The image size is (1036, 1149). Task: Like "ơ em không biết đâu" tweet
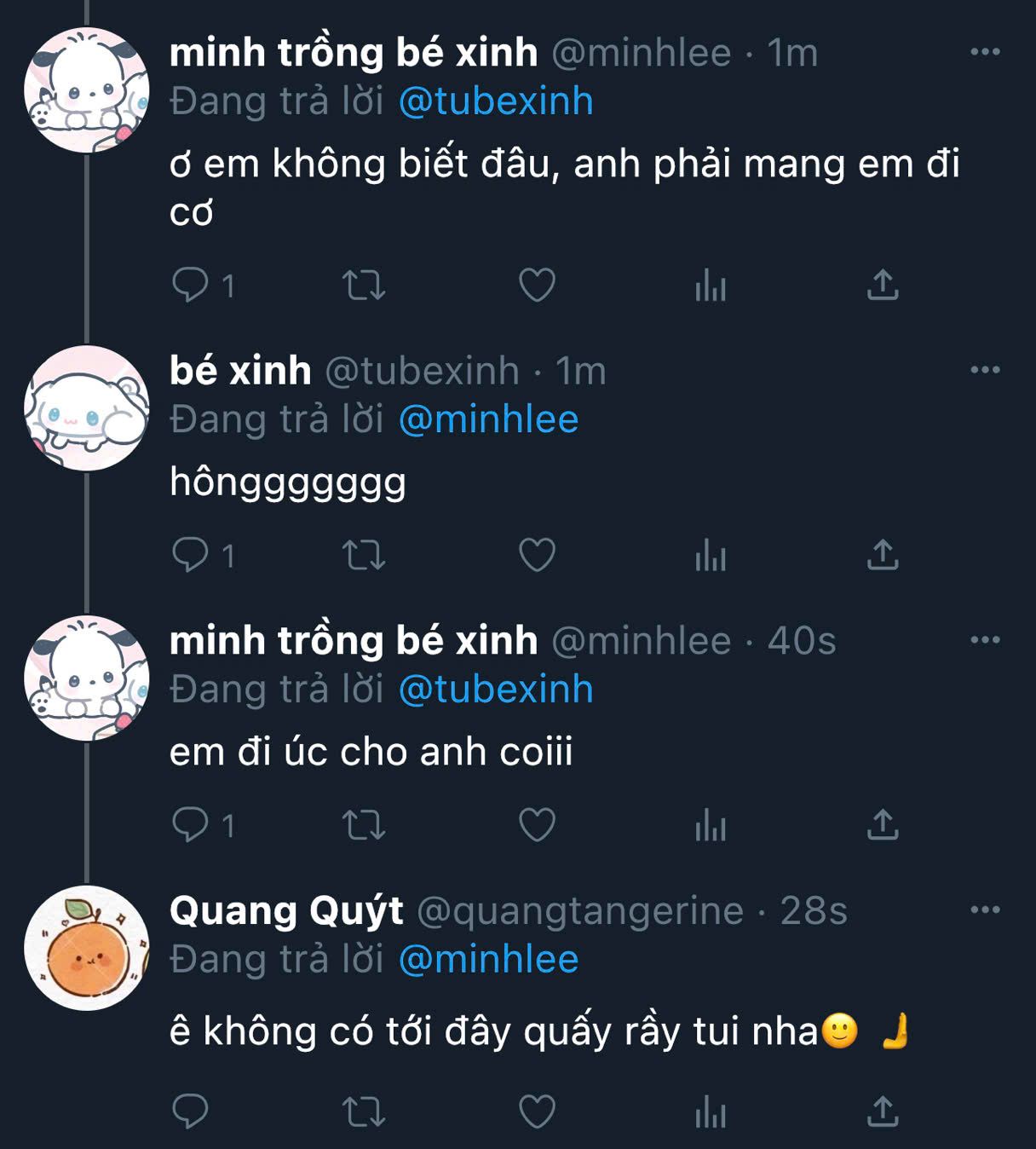pos(537,285)
